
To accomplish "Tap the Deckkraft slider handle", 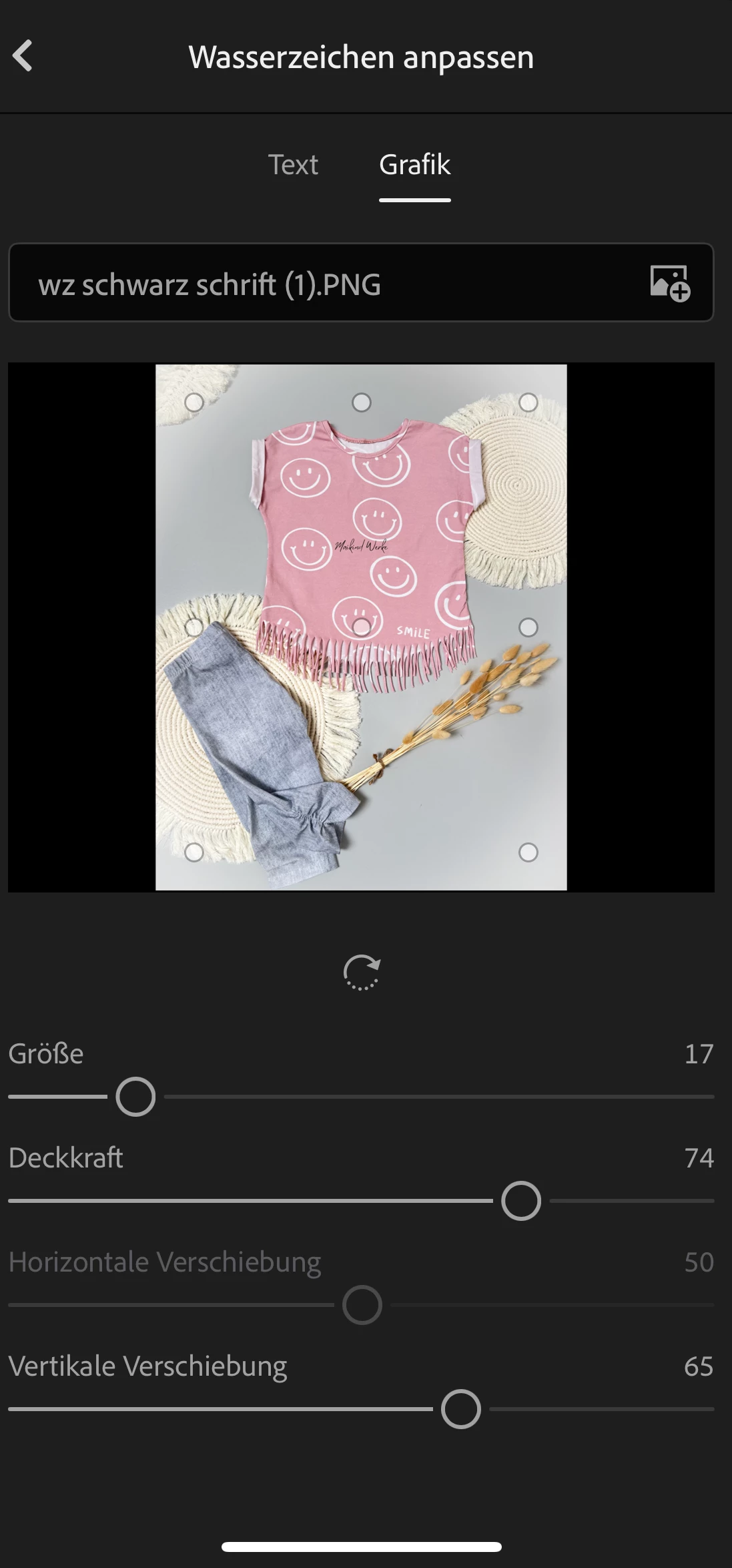I will pyautogui.click(x=521, y=1201).
